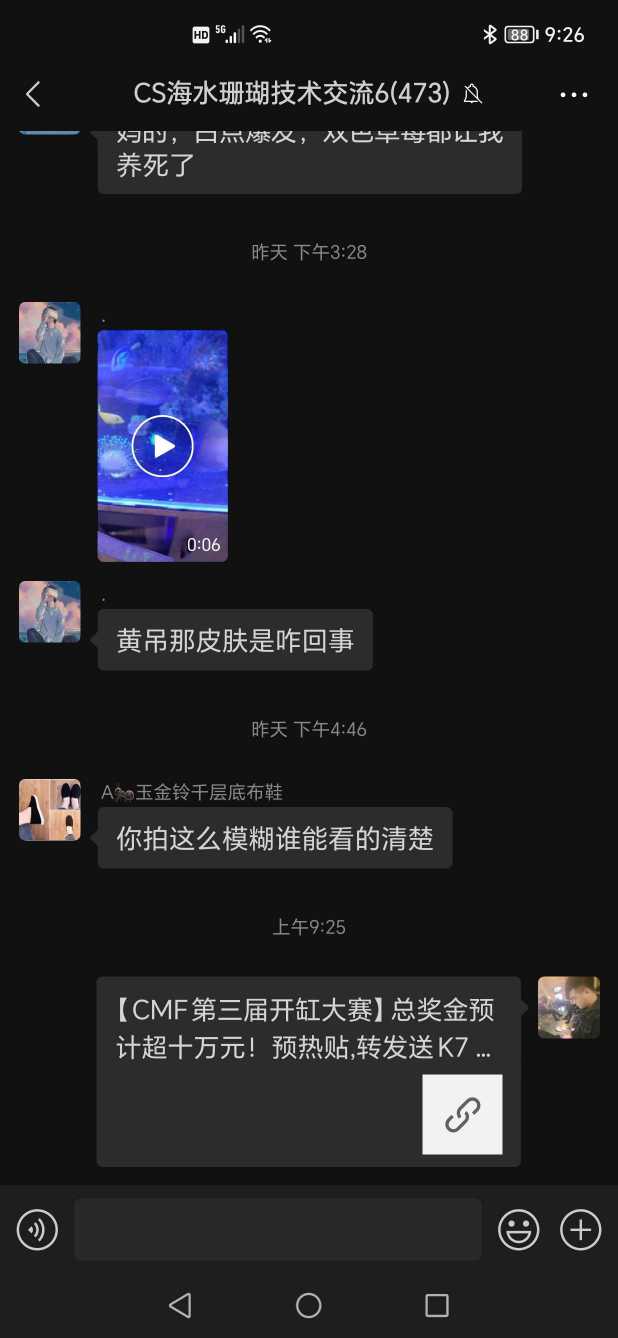Open the CMF 第三届开缸大赛 shared link card
618x1338 pixels.
pyautogui.click(x=308, y=1070)
